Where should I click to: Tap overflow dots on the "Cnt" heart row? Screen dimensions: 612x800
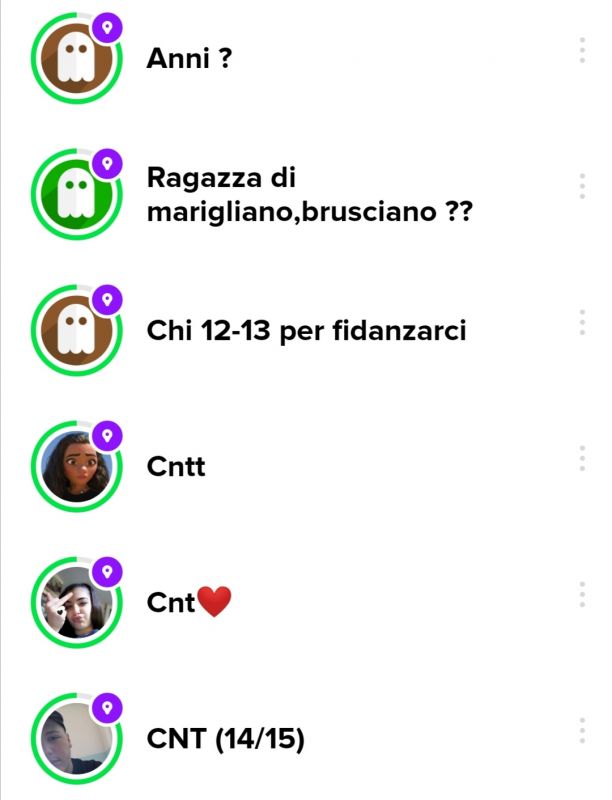click(x=582, y=594)
